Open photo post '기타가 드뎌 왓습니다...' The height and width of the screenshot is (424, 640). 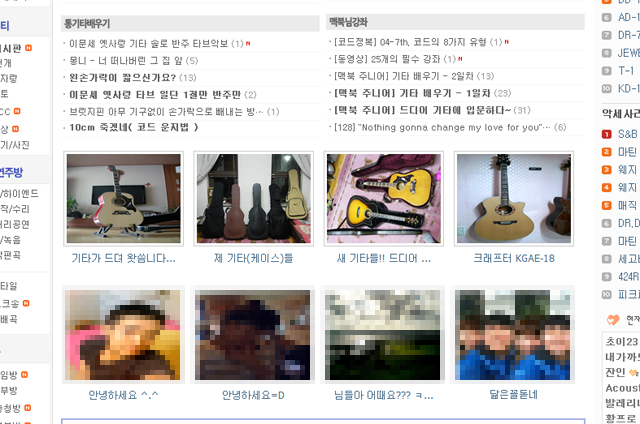pyautogui.click(x=123, y=257)
